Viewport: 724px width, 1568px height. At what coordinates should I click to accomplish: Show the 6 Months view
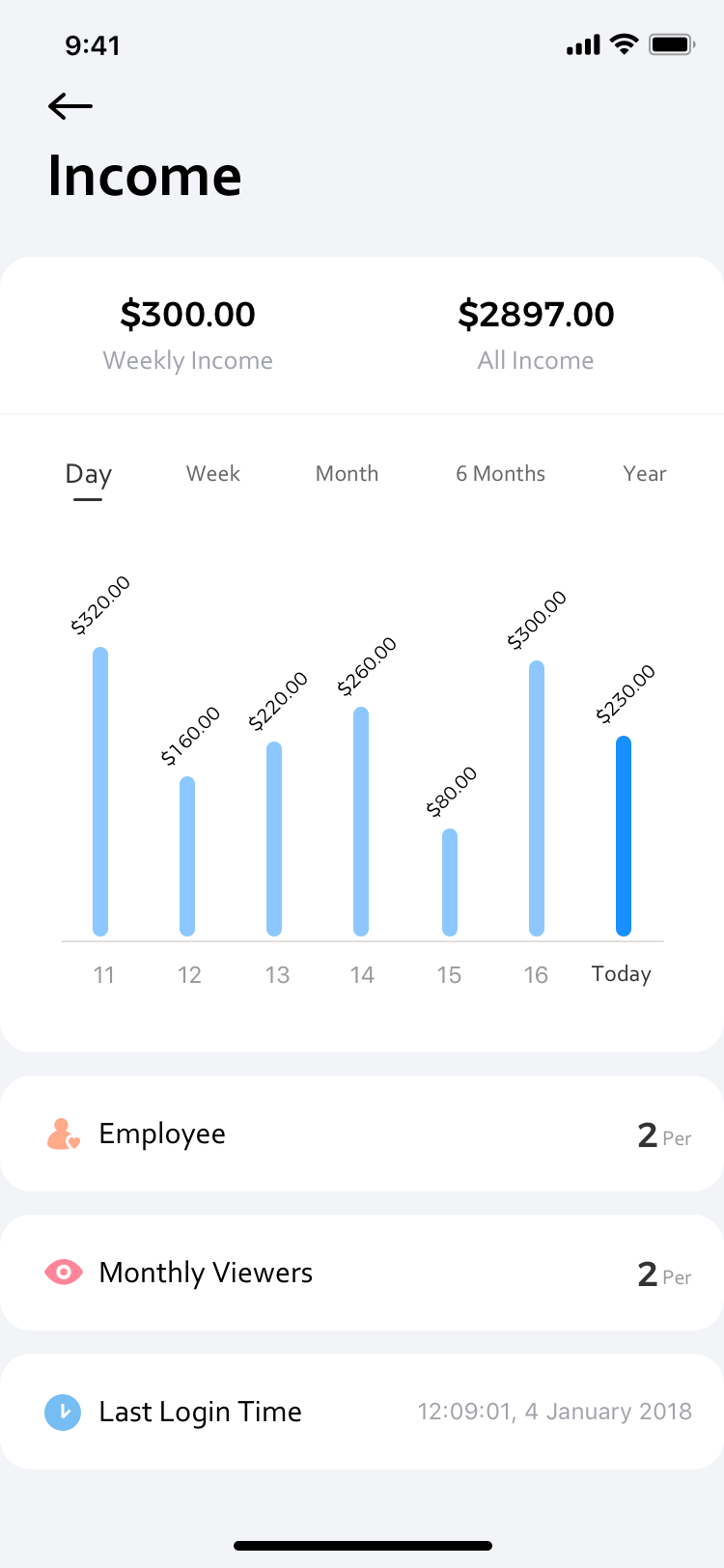pos(500,473)
